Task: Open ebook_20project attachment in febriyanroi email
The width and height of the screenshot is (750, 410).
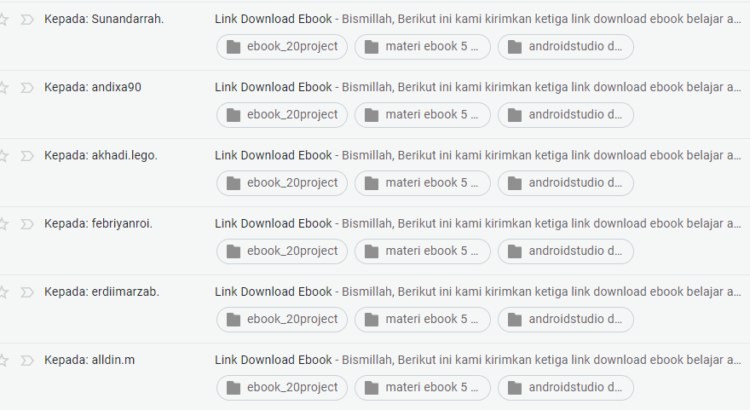Action: (282, 250)
